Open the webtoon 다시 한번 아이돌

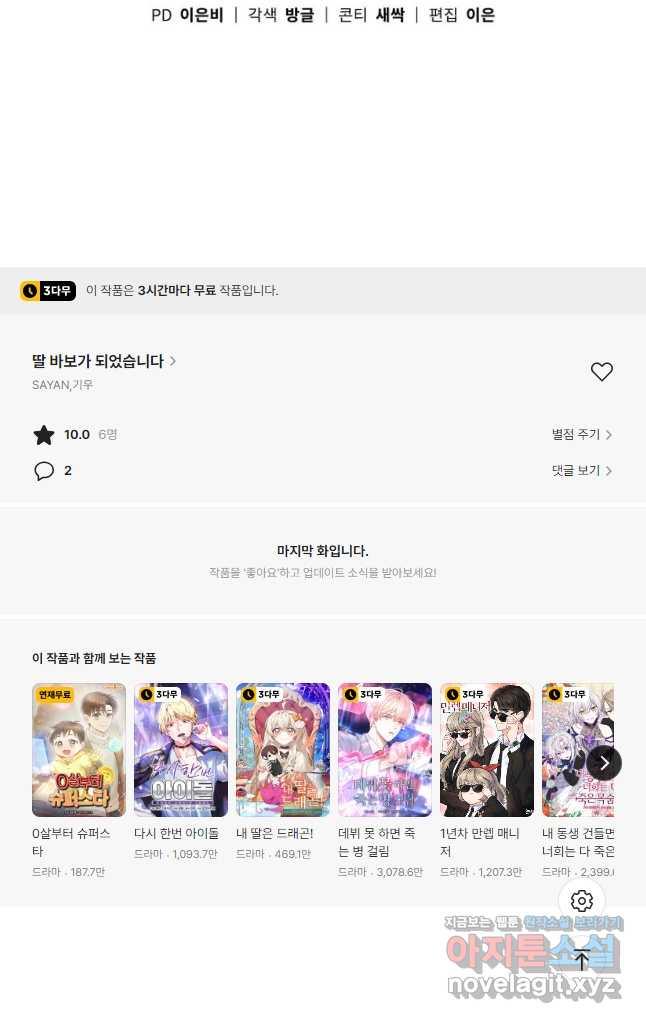coord(181,750)
